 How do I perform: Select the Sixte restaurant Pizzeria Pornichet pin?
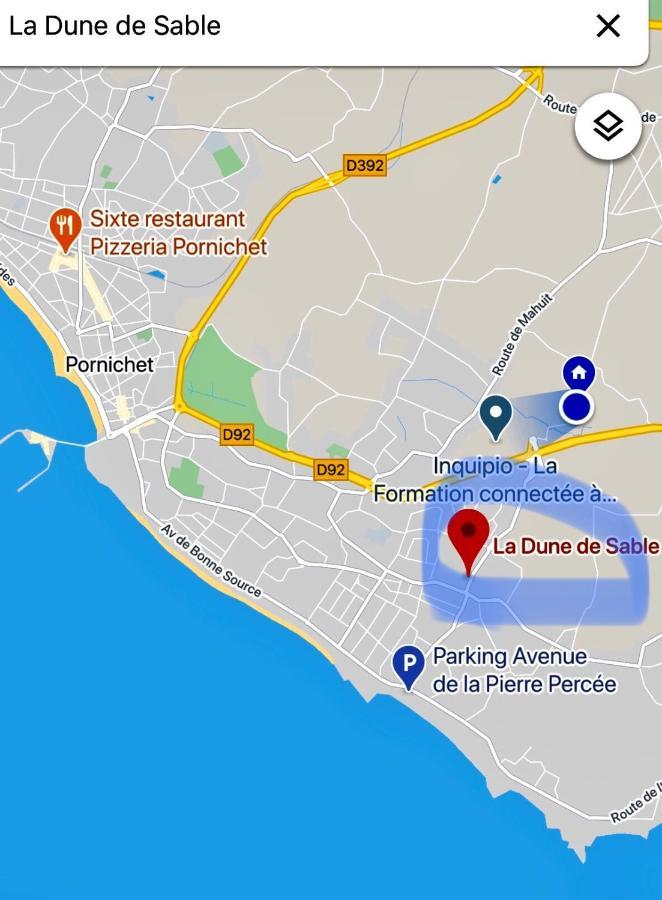click(66, 229)
